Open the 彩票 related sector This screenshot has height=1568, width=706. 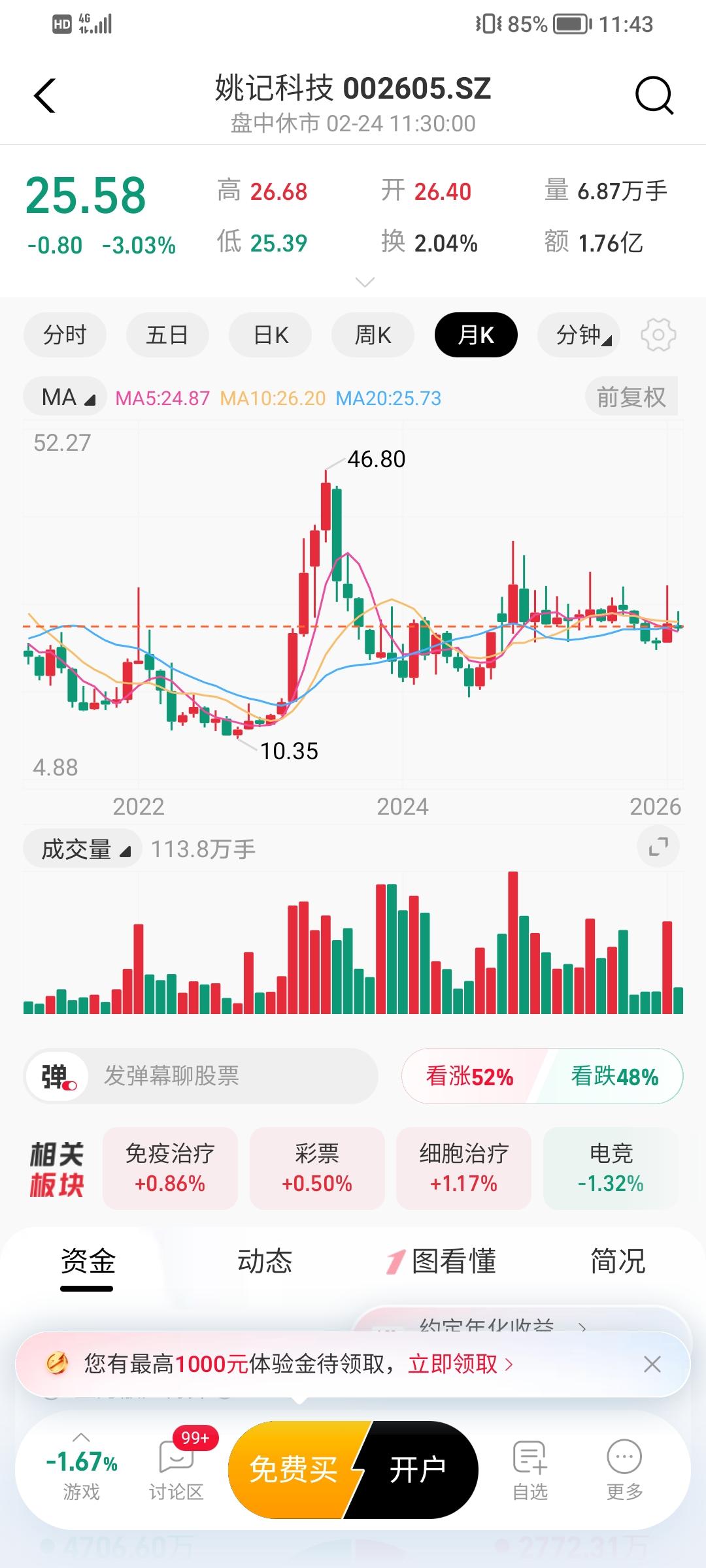tap(317, 1168)
